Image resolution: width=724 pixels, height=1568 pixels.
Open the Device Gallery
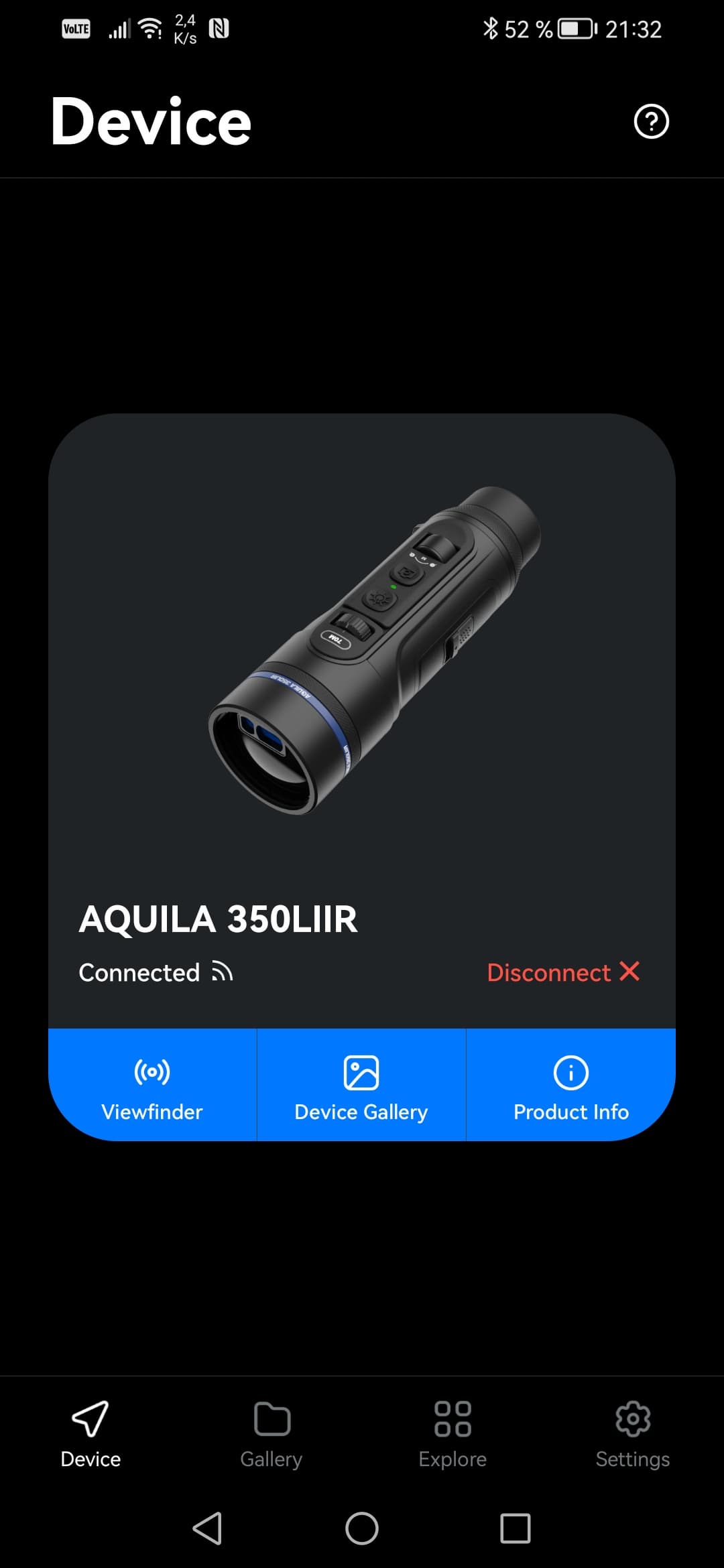[x=361, y=1086]
